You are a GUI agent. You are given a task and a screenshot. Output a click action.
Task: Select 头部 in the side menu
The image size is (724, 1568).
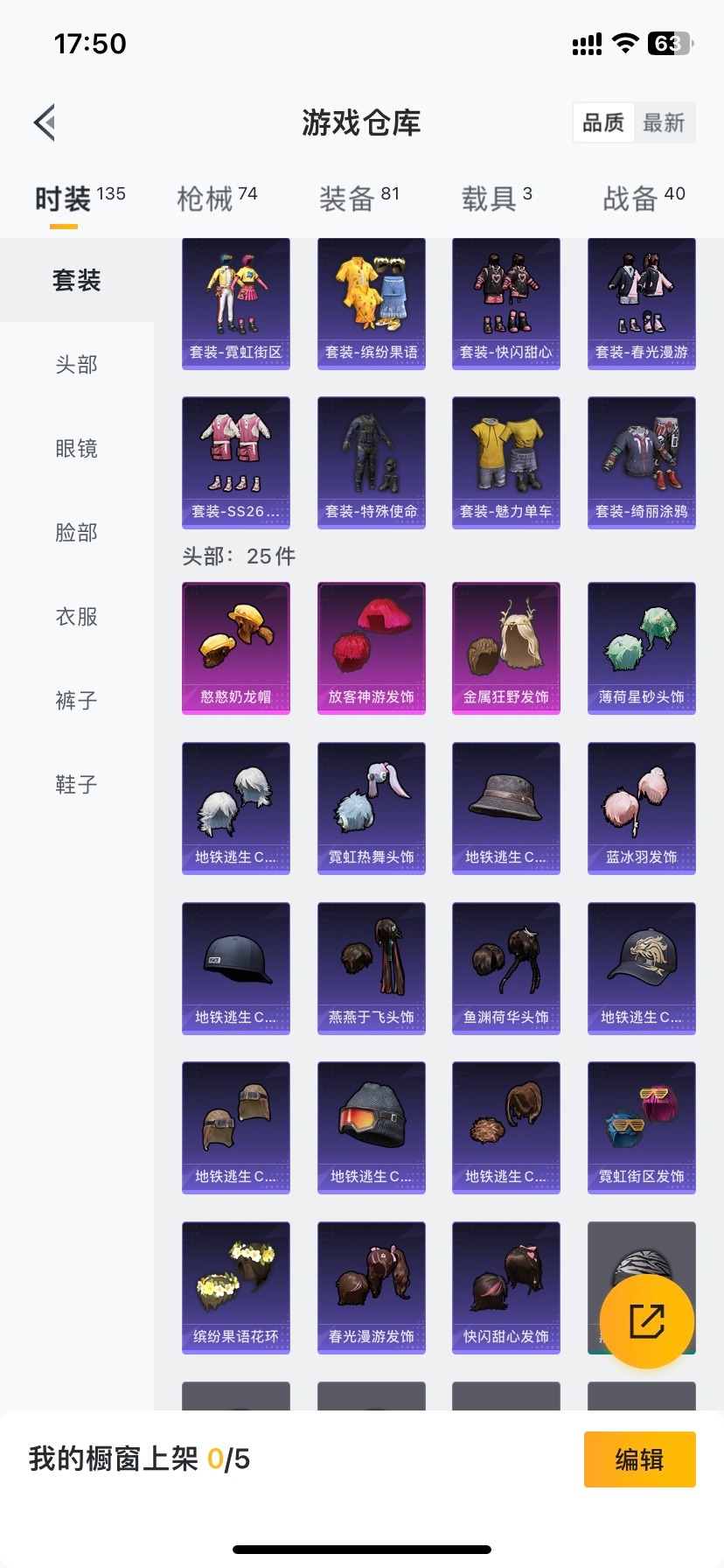[77, 365]
